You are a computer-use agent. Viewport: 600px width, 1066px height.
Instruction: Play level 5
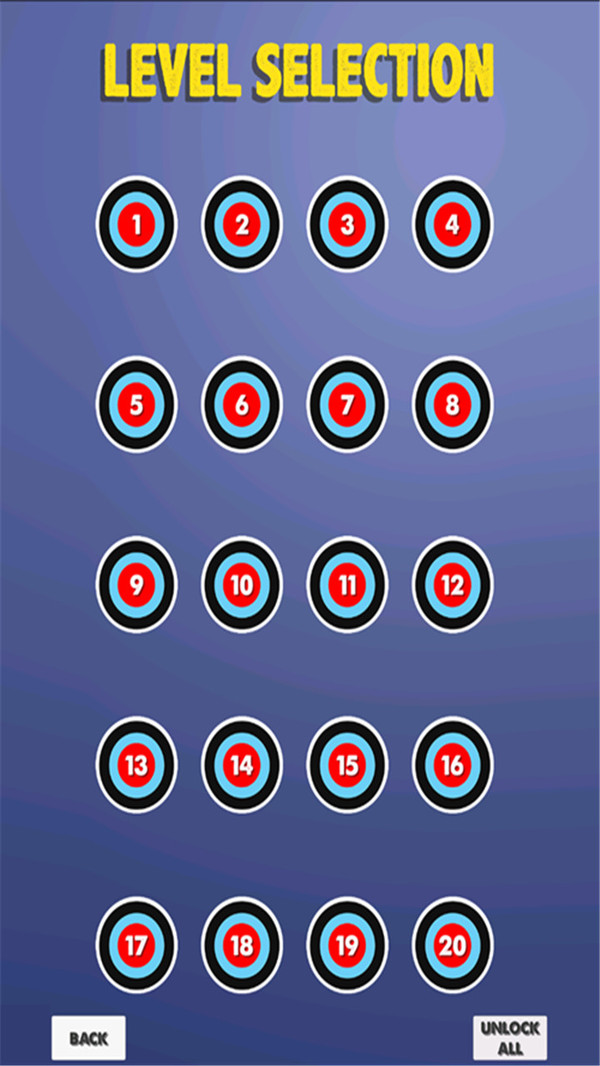coord(136,405)
